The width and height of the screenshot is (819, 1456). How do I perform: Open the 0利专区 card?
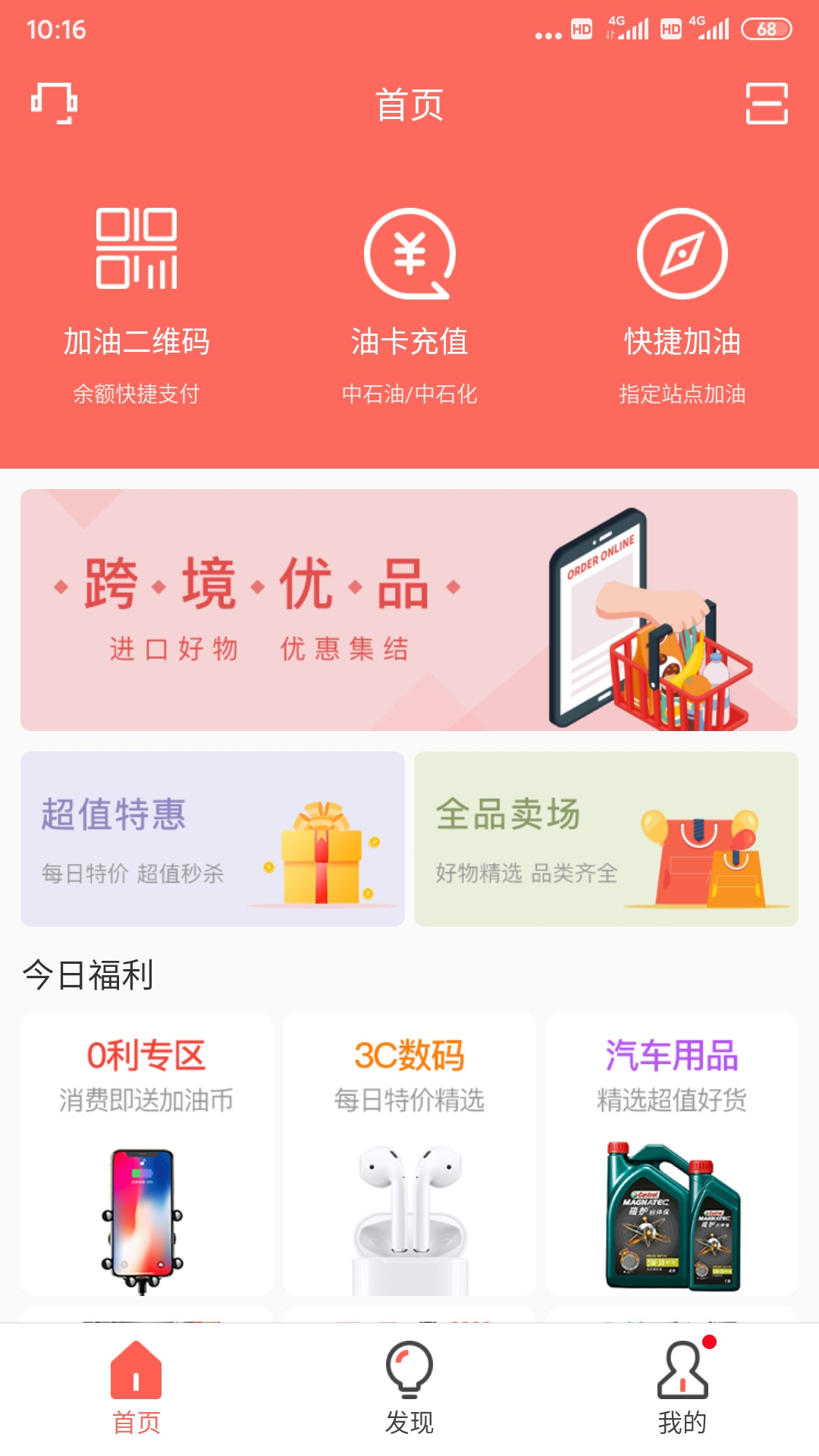pos(146,1153)
